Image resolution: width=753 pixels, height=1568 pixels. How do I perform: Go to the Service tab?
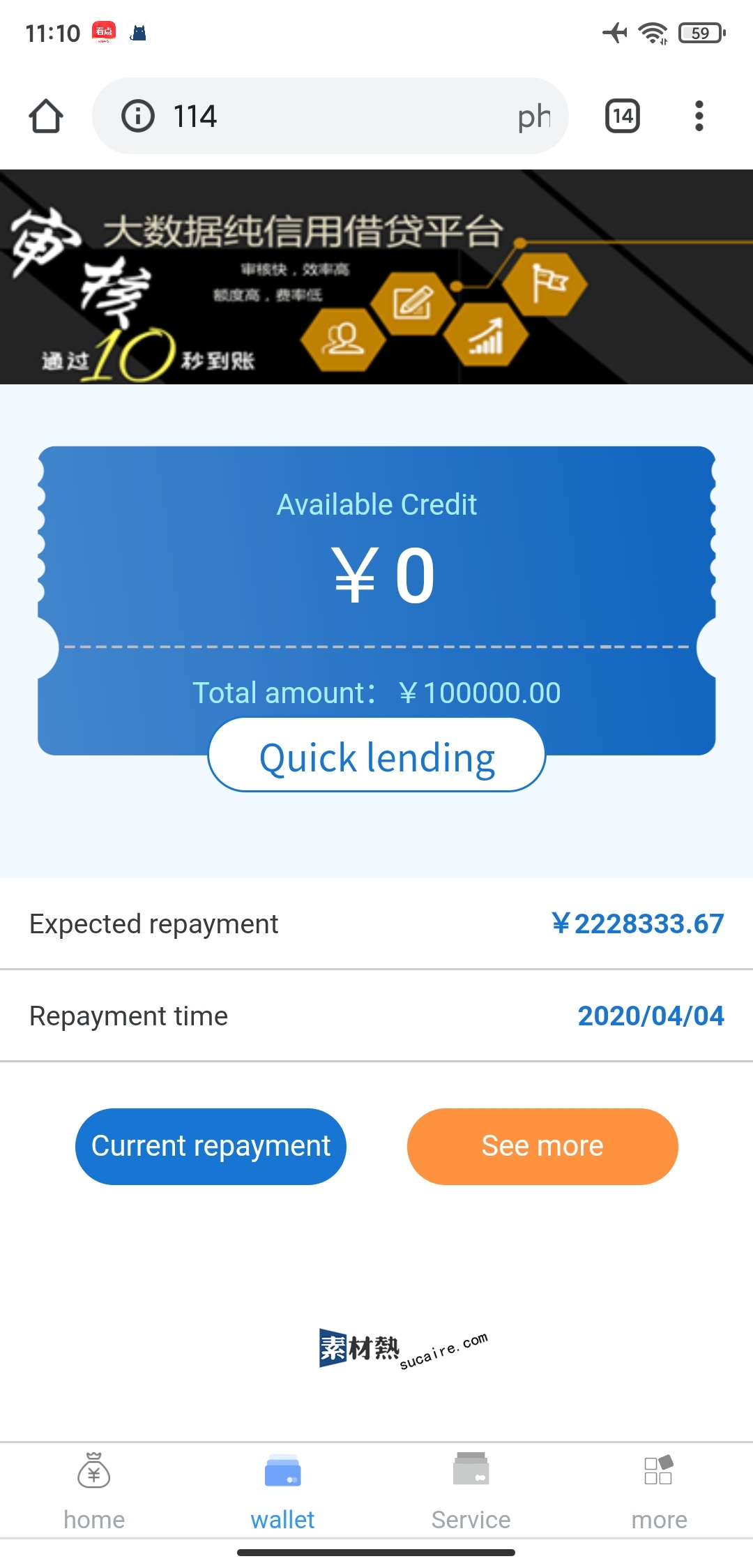pyautogui.click(x=471, y=1489)
